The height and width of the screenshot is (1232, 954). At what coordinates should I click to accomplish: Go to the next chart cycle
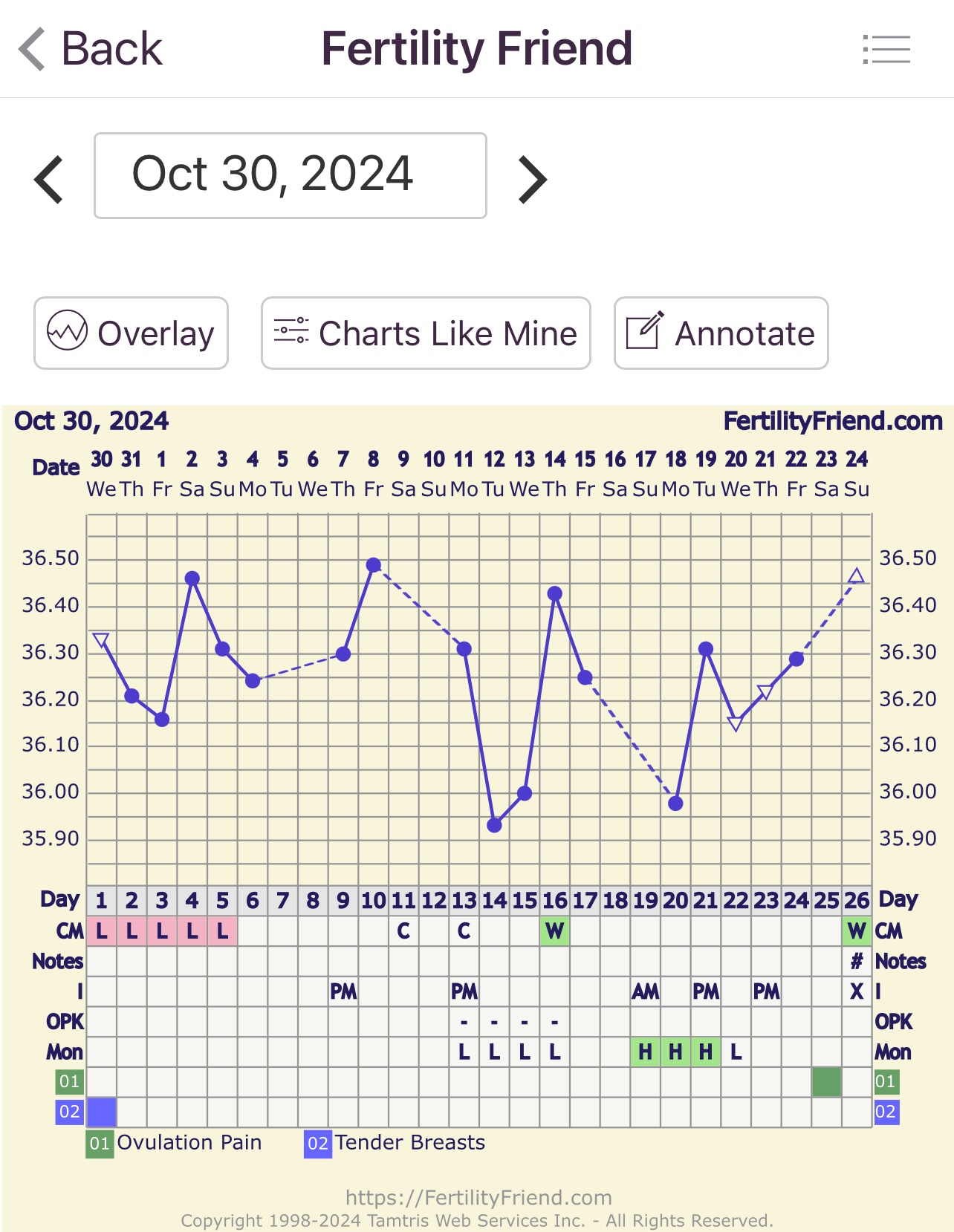pyautogui.click(x=532, y=179)
